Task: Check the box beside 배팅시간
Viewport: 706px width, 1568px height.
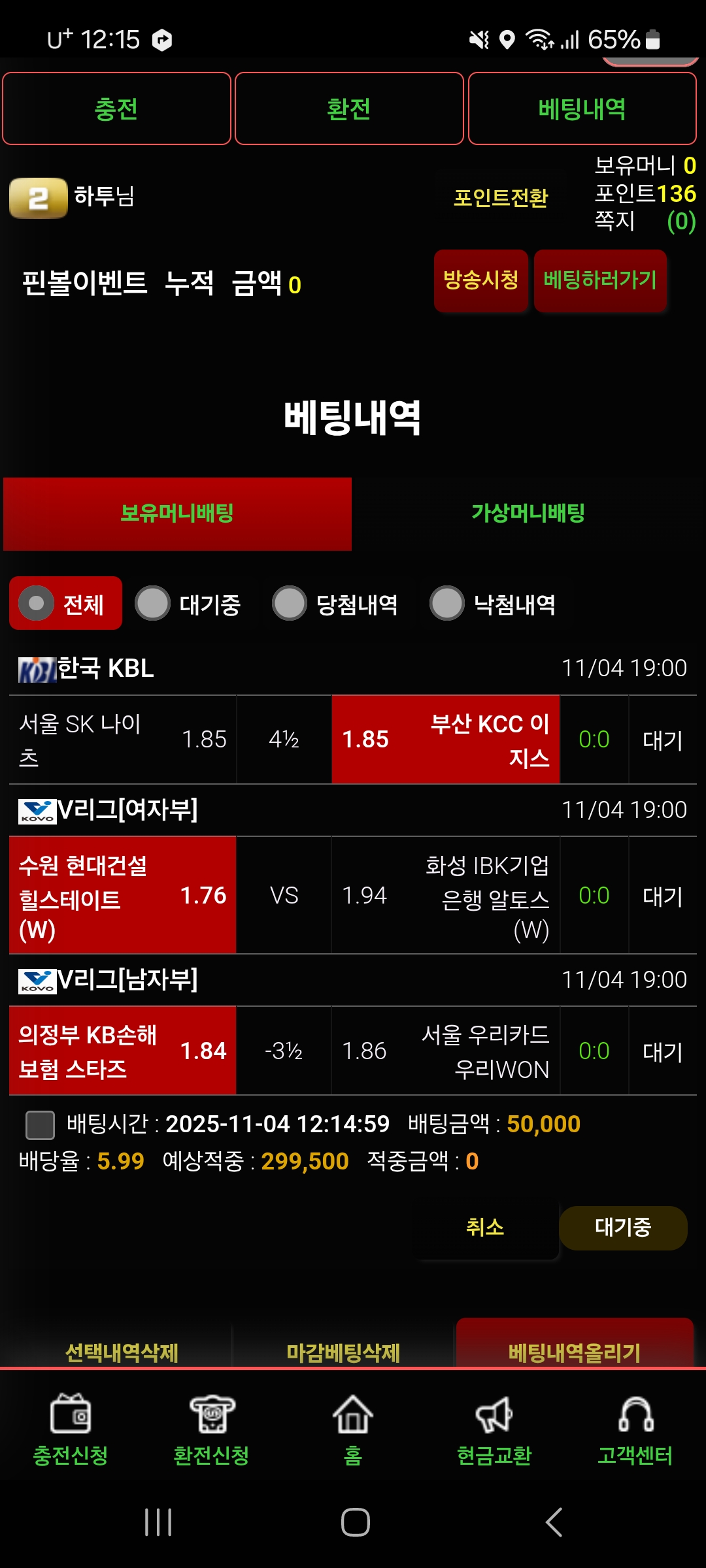Action: point(40,1125)
